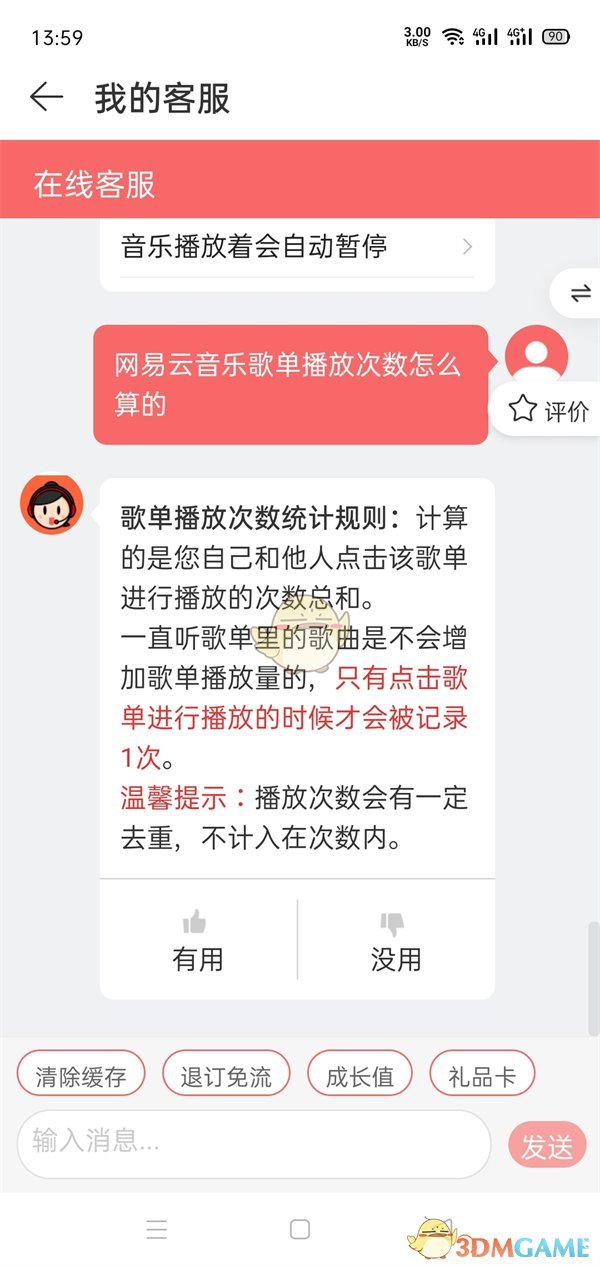Open the 音乐播放着会自动暂停 question
Screen dimensions: 600x1266
pyautogui.click(x=296, y=246)
